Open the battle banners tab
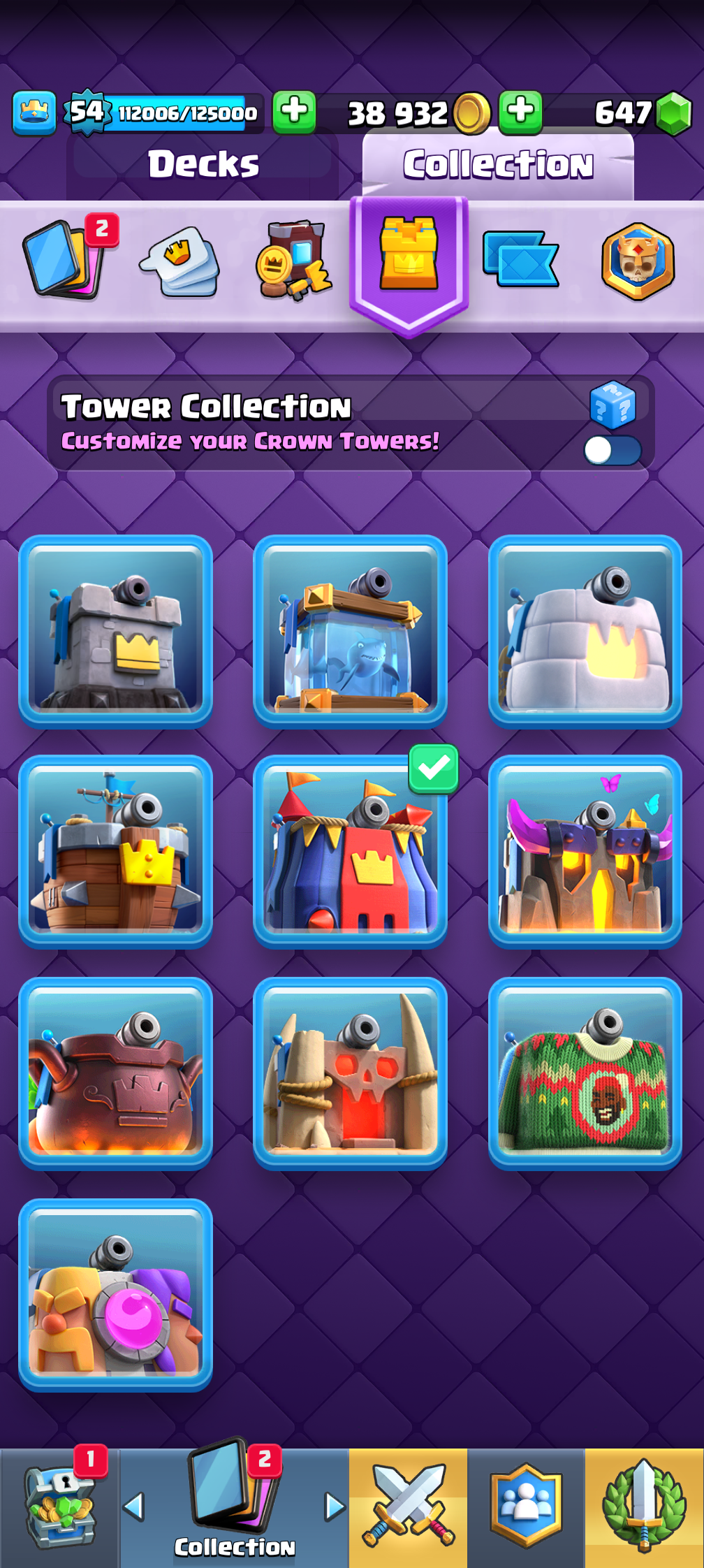 pos(520,260)
